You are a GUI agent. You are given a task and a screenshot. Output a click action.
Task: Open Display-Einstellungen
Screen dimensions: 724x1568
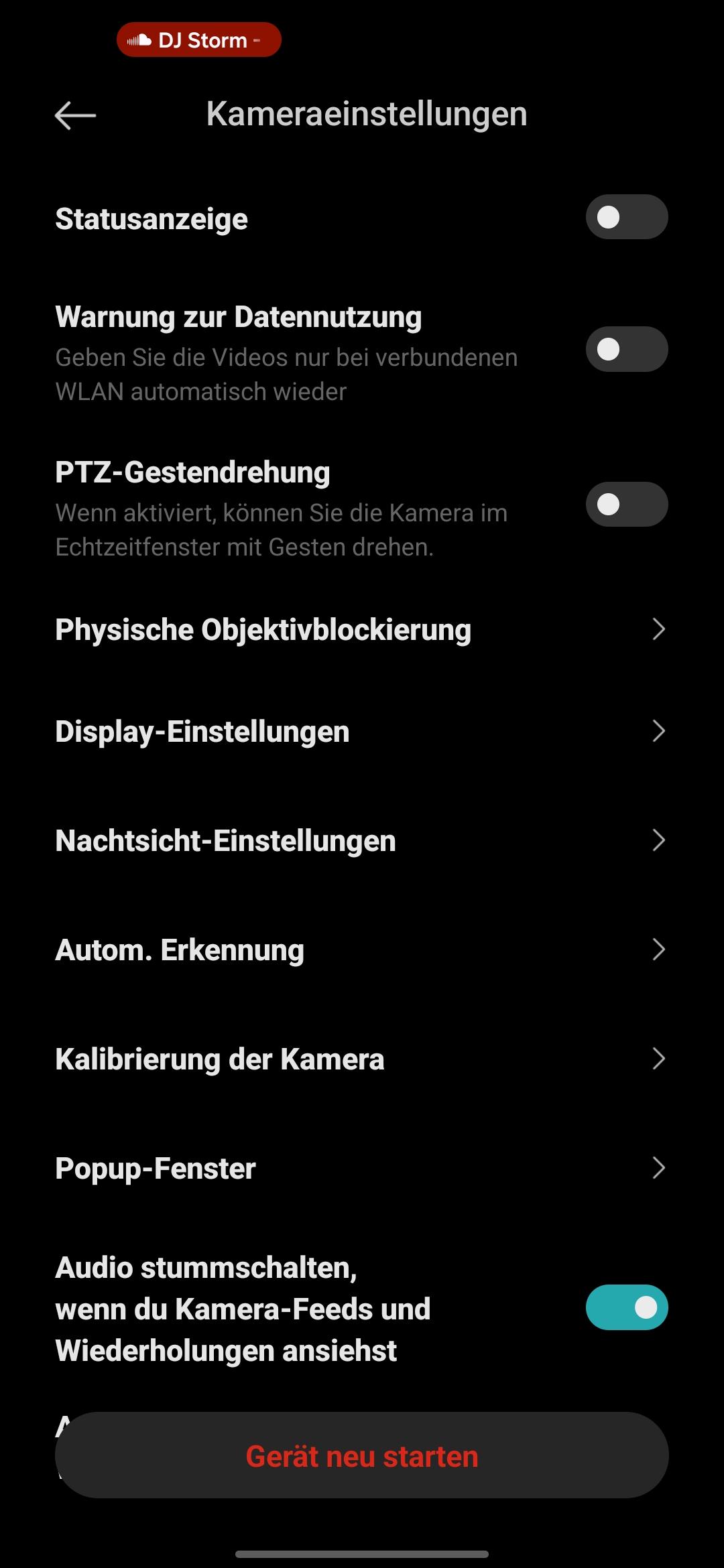click(x=362, y=731)
